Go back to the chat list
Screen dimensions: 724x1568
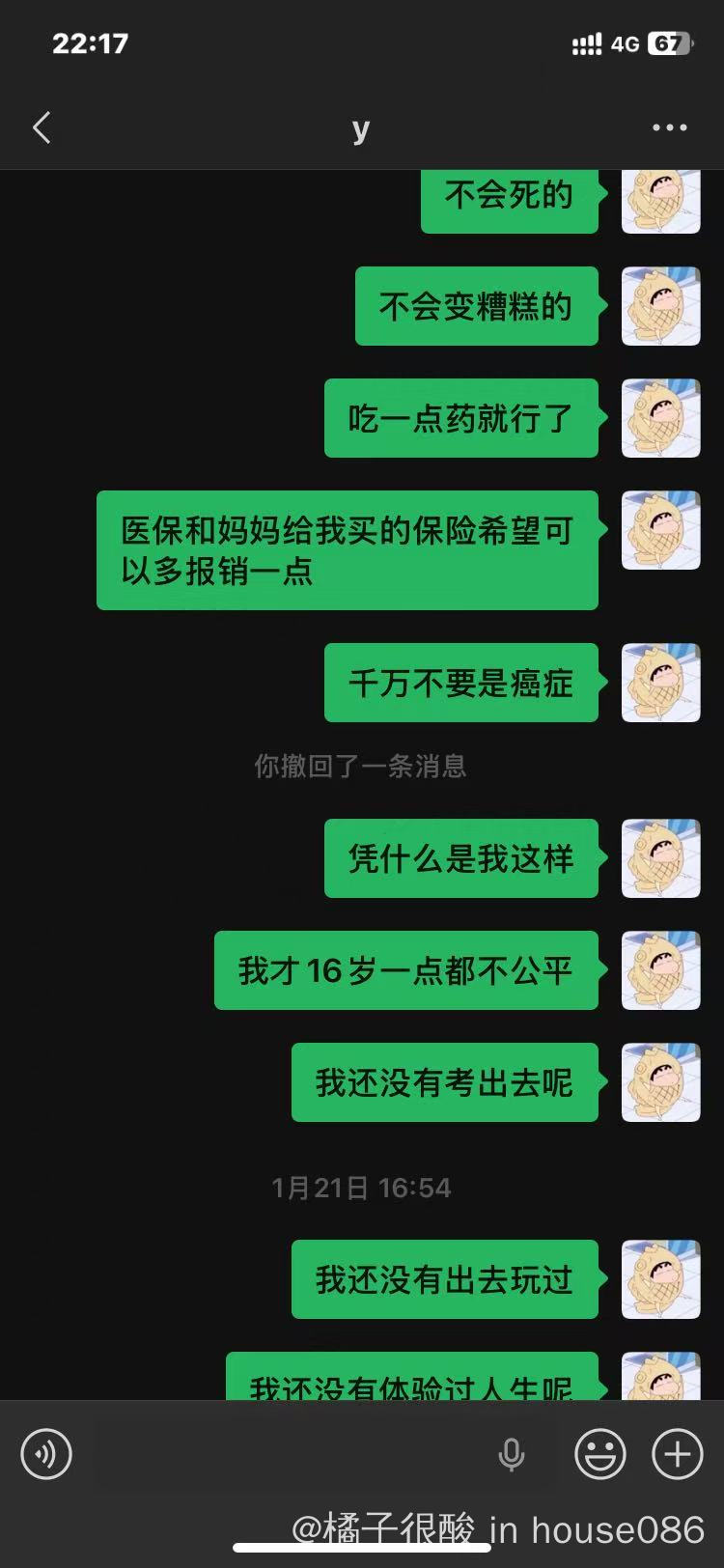coord(42,127)
